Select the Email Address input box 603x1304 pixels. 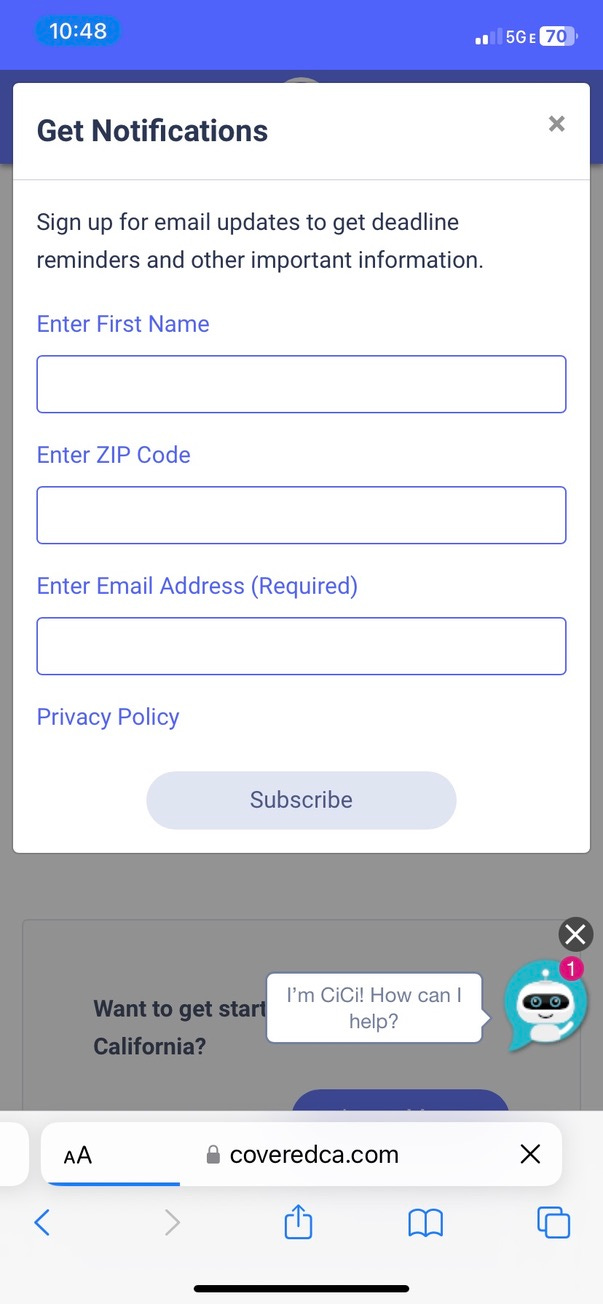coord(301,646)
